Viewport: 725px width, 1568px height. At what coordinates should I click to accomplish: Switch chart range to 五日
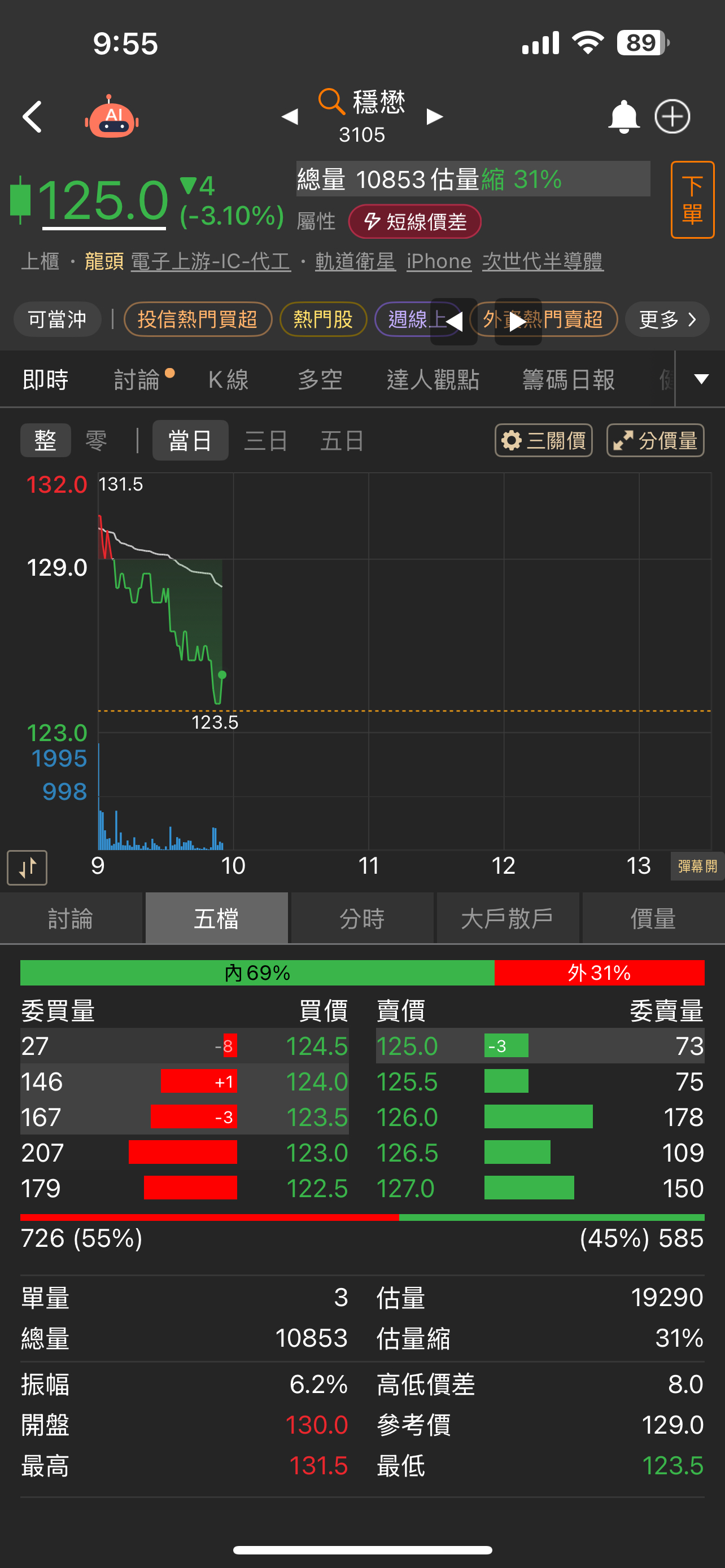342,440
